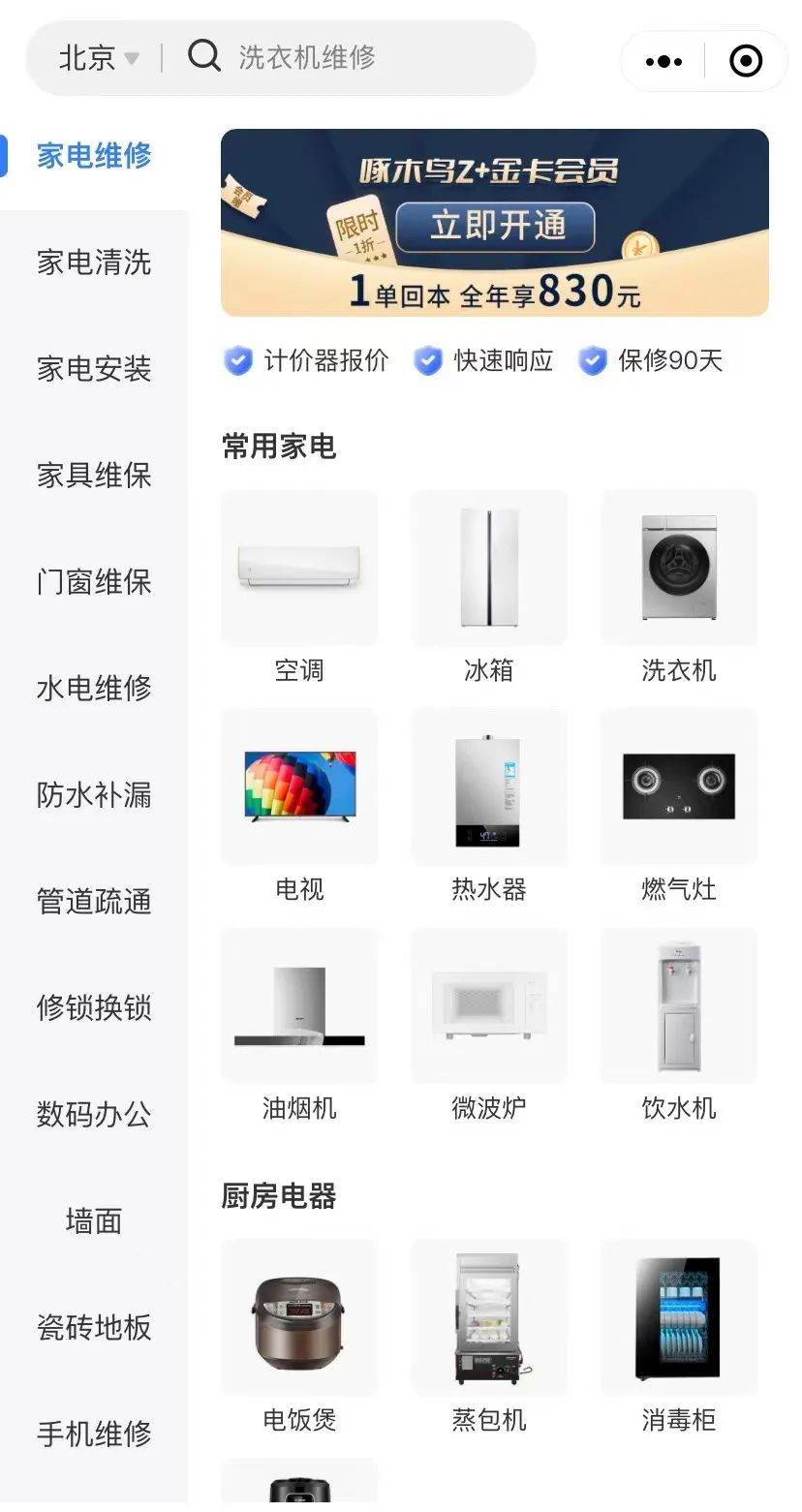802x1512 pixels.
Task: Tap 立即开通 on the membership banner
Action: tap(495, 227)
